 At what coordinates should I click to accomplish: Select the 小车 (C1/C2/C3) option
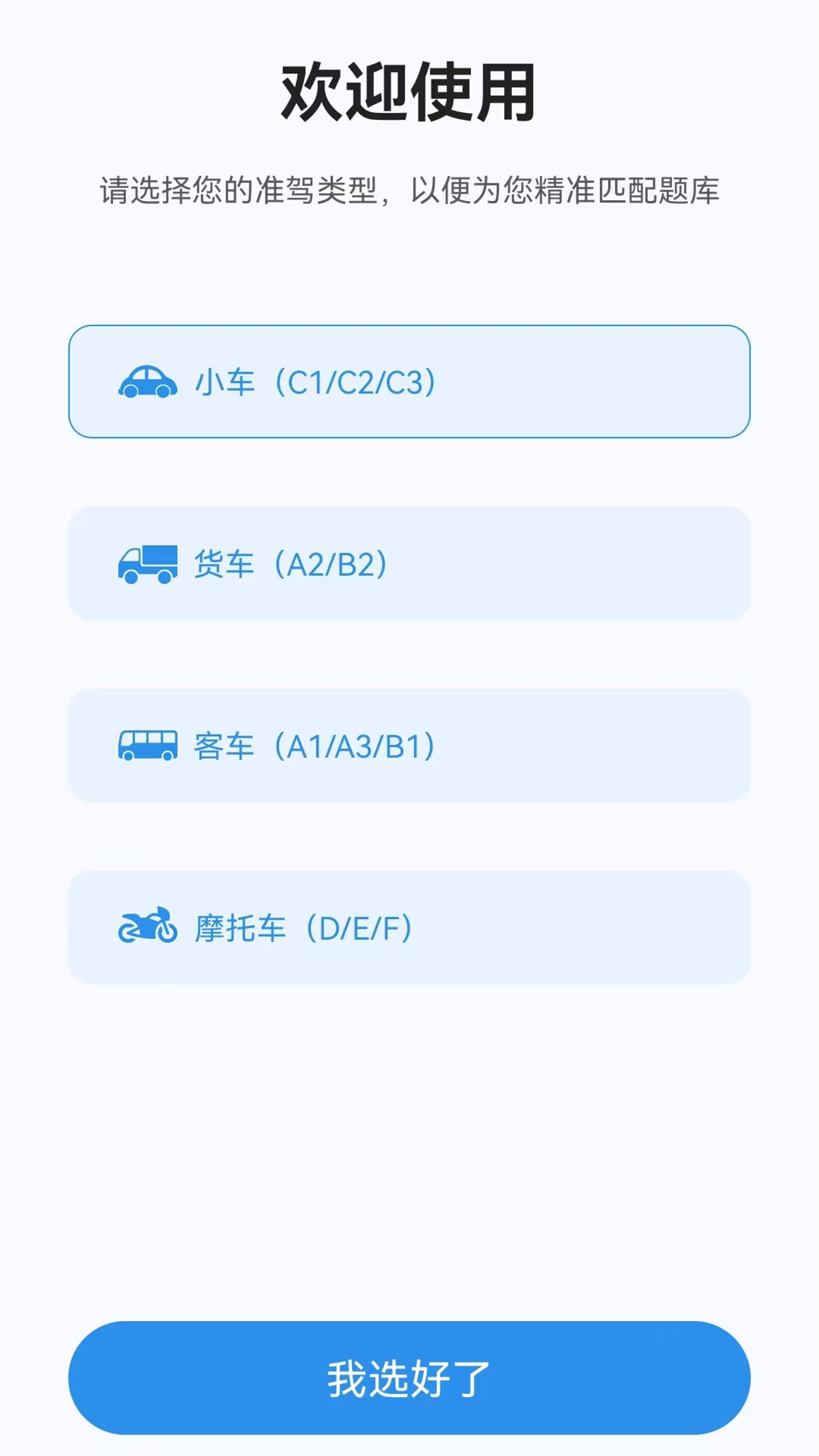(409, 381)
